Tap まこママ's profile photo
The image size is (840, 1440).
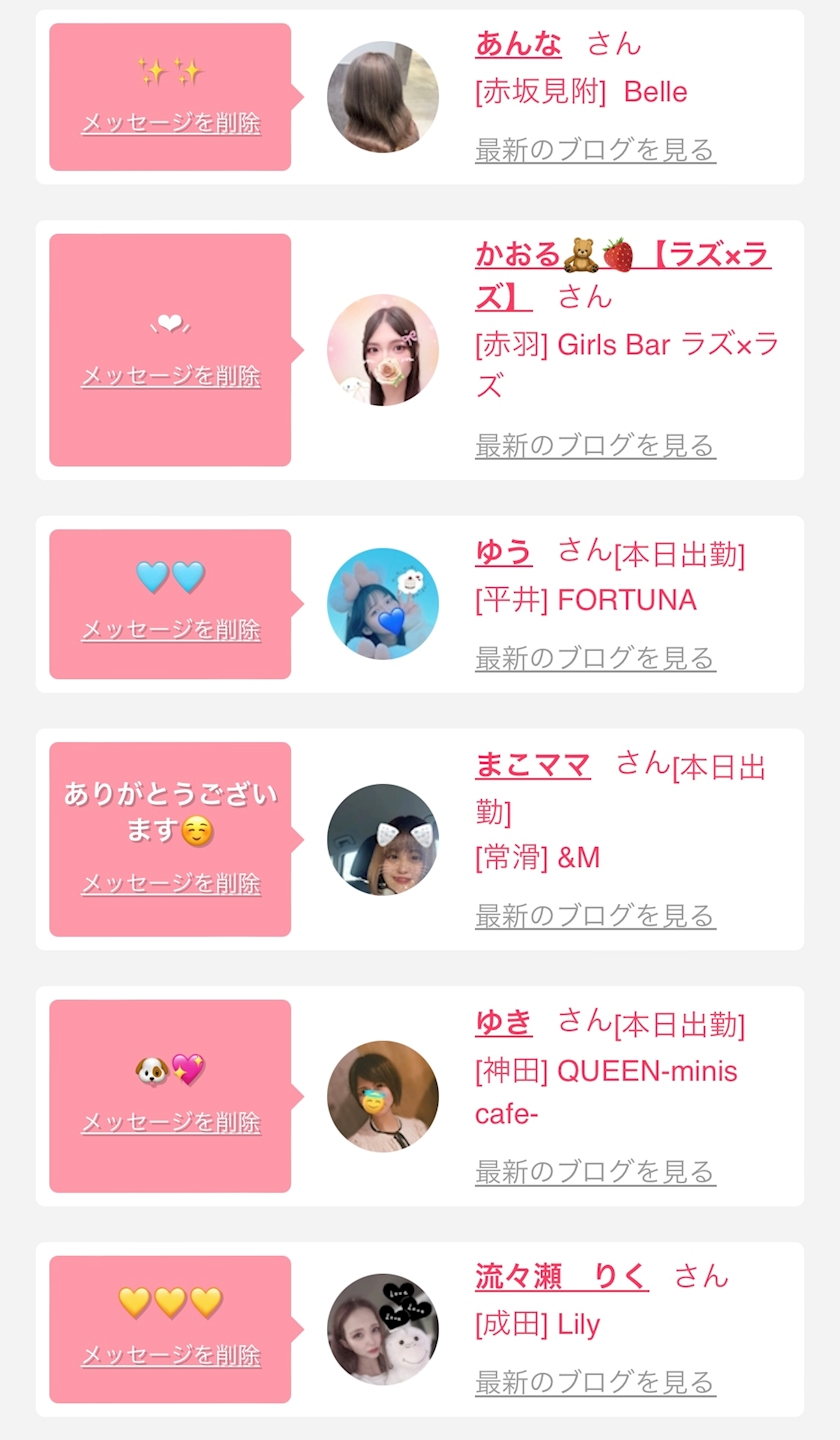pyautogui.click(x=382, y=840)
